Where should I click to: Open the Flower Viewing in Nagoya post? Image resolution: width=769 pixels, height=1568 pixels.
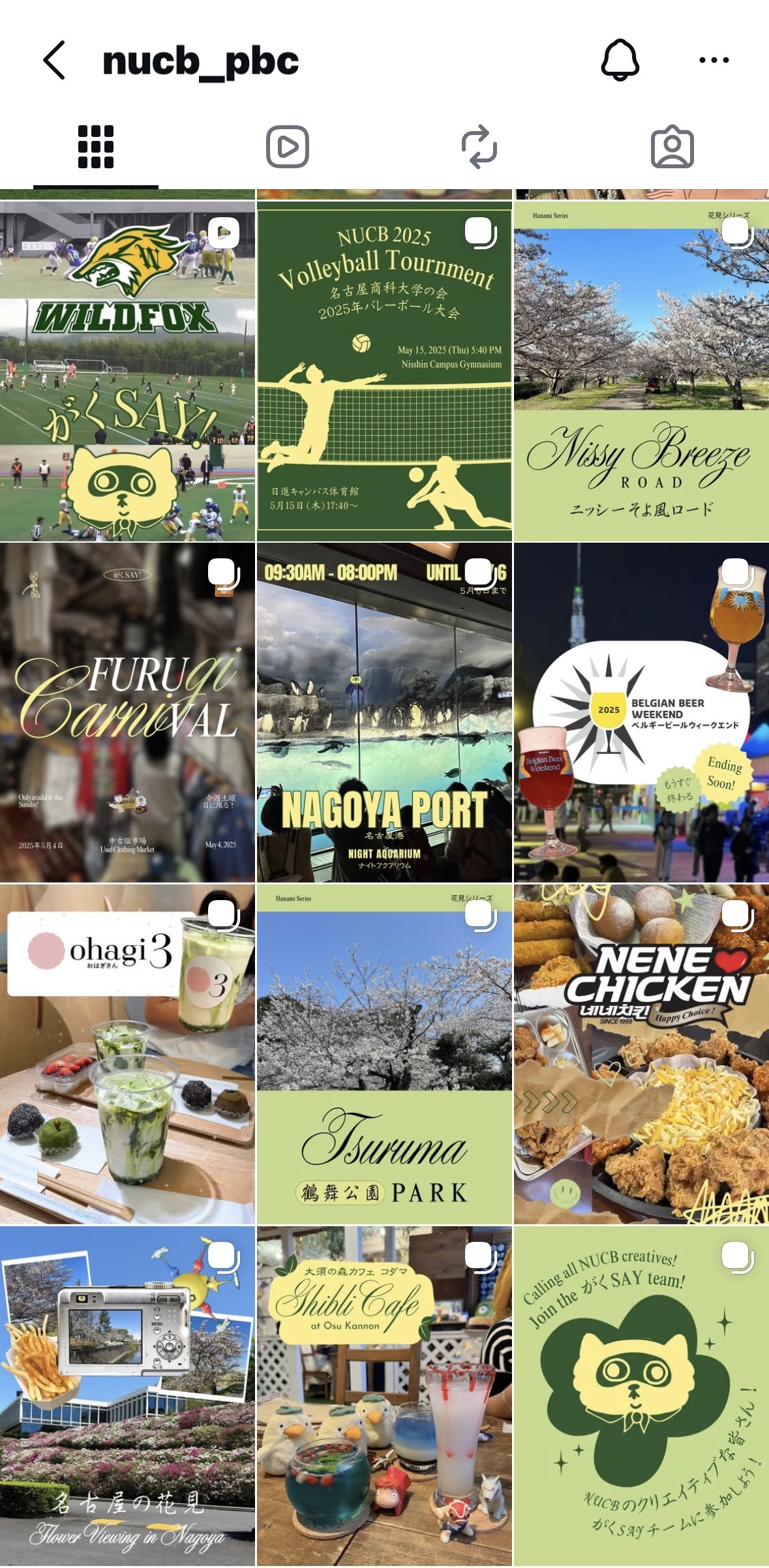[127, 1396]
